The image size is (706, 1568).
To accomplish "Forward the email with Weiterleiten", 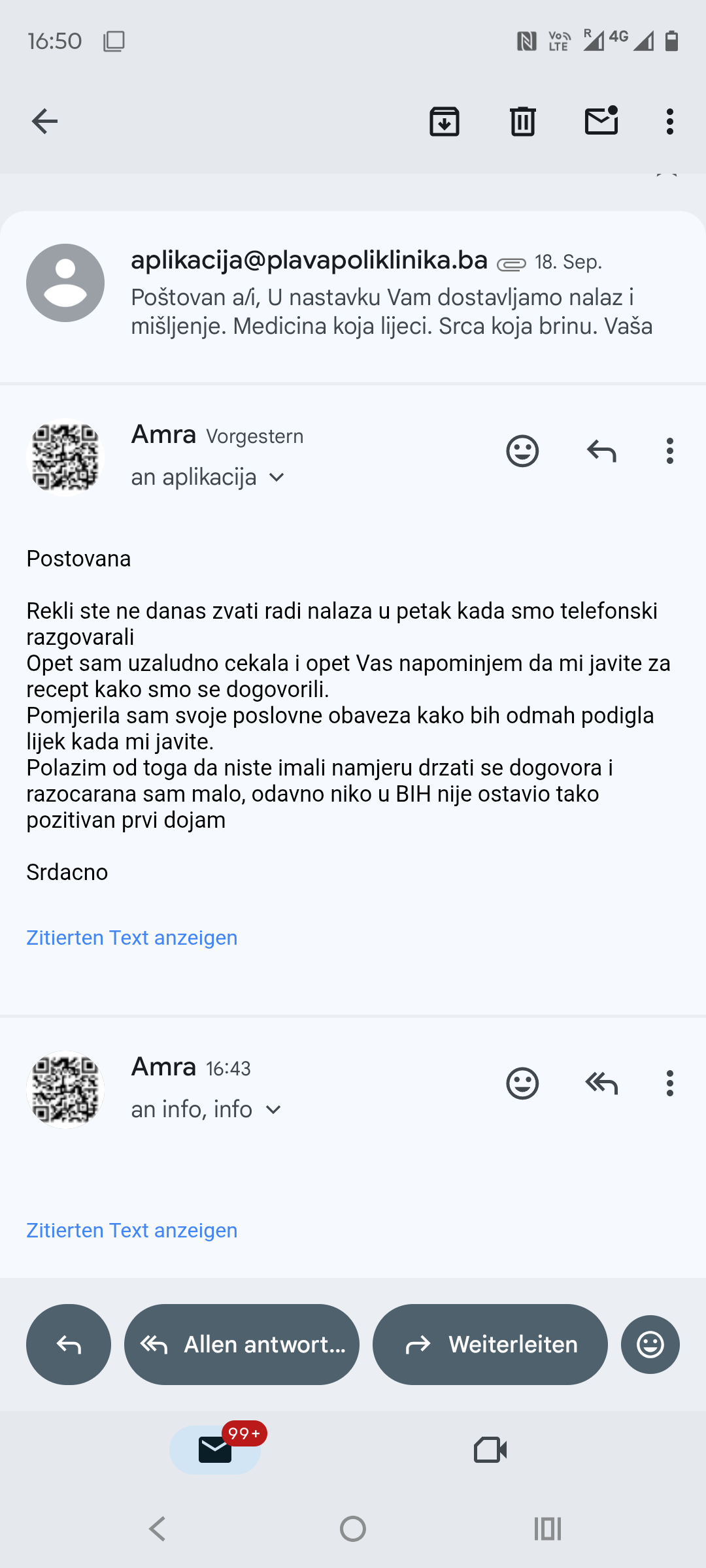I will pyautogui.click(x=490, y=1345).
